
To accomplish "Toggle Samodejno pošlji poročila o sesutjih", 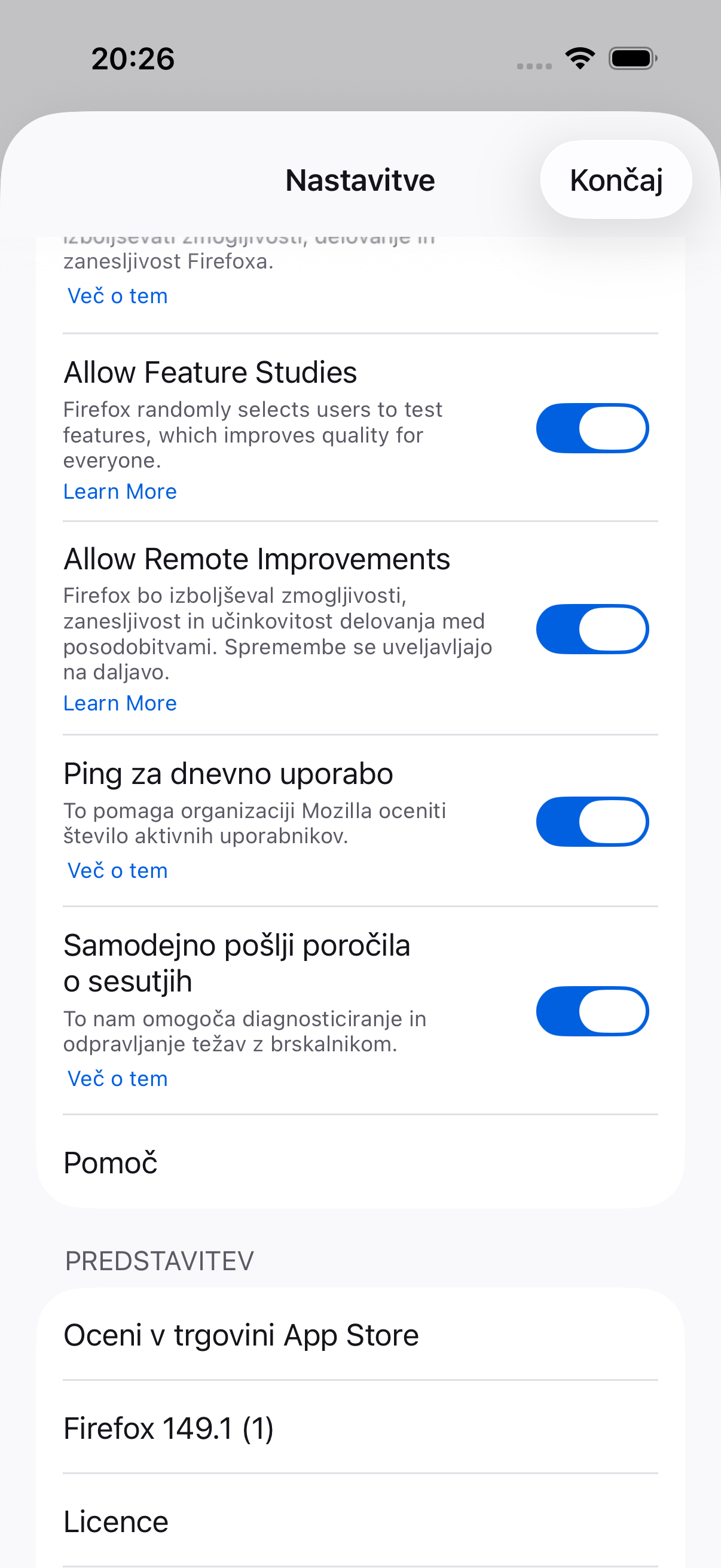I will pos(592,1011).
